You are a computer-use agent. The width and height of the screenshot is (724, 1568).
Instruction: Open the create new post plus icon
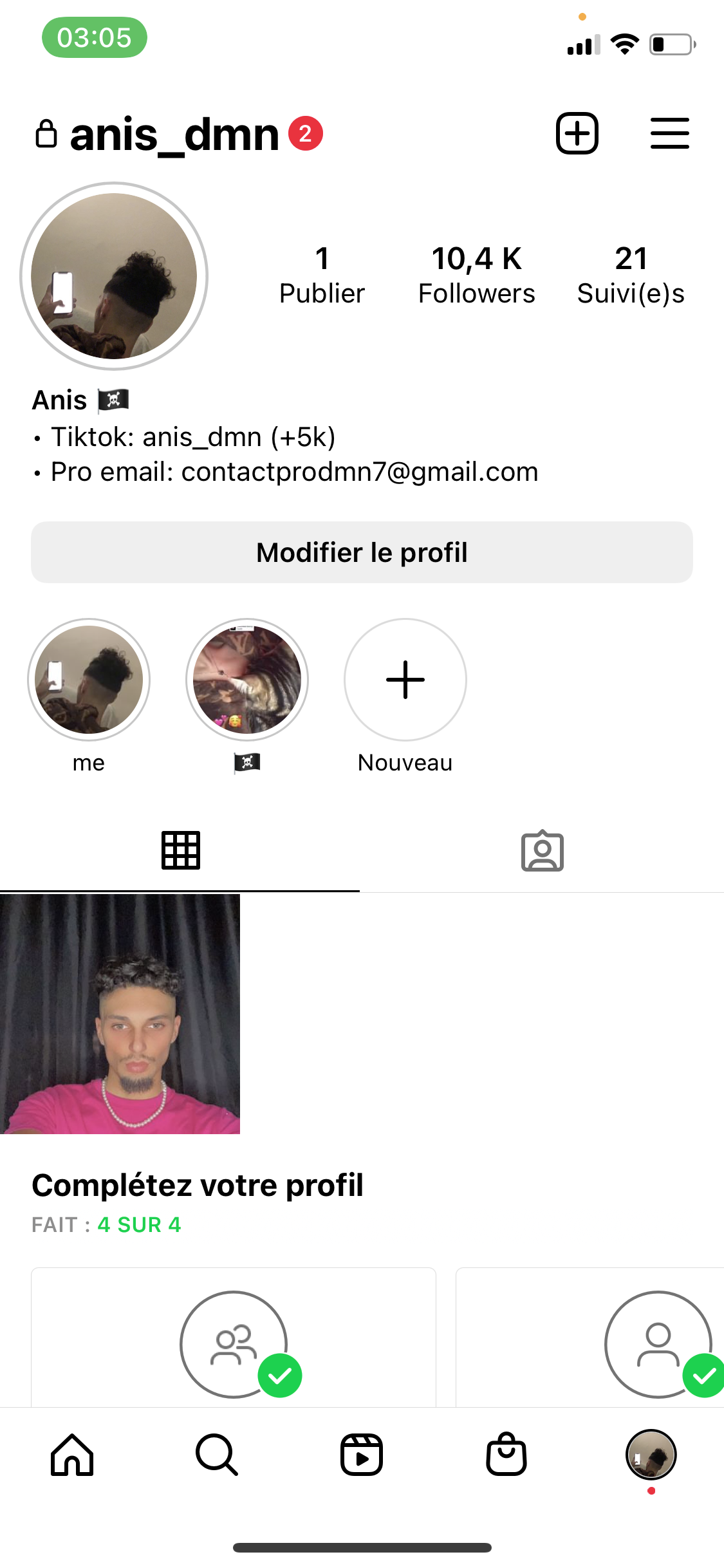pyautogui.click(x=577, y=134)
